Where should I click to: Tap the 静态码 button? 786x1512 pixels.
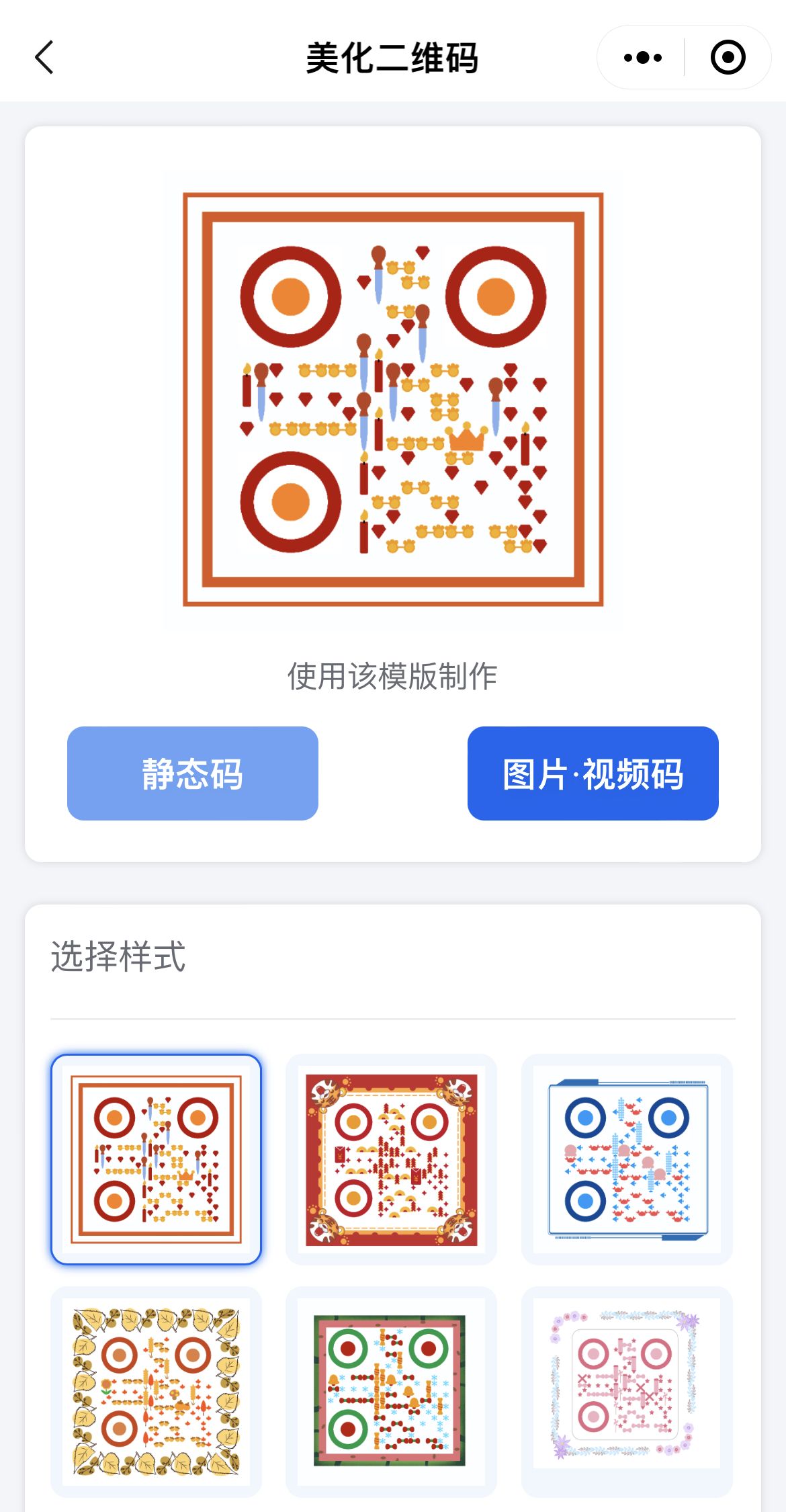[x=192, y=773]
